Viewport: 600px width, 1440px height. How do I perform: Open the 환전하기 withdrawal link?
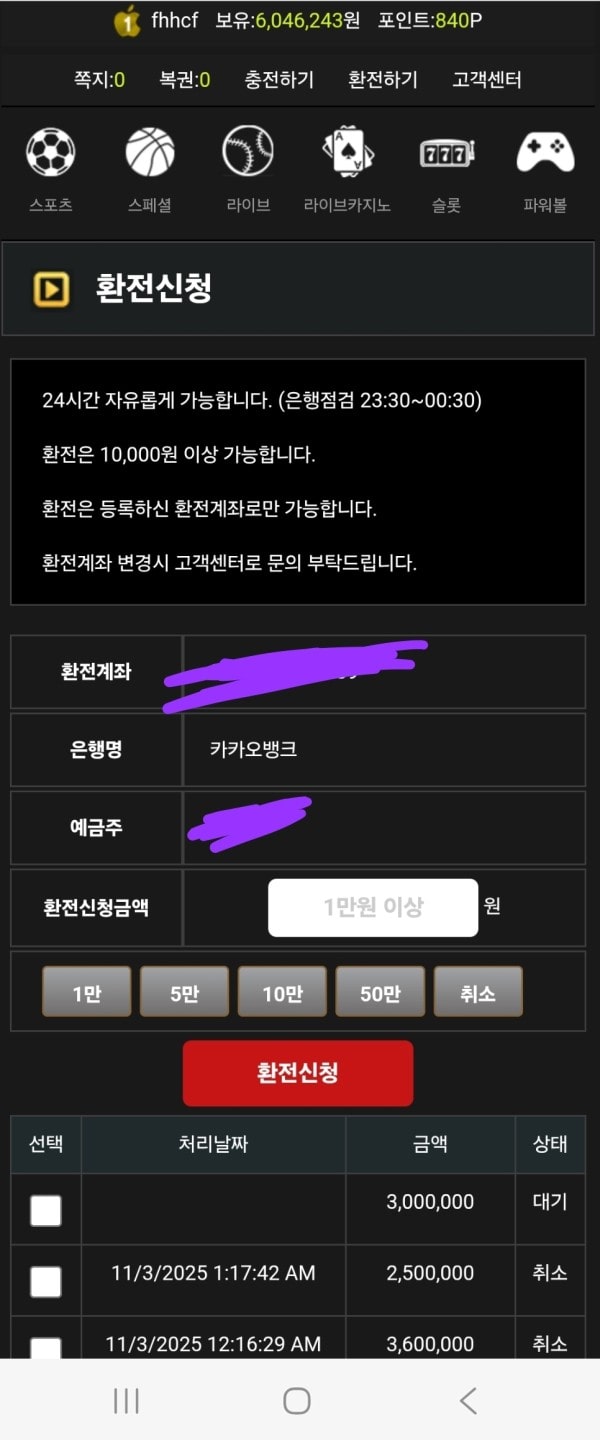click(x=383, y=80)
